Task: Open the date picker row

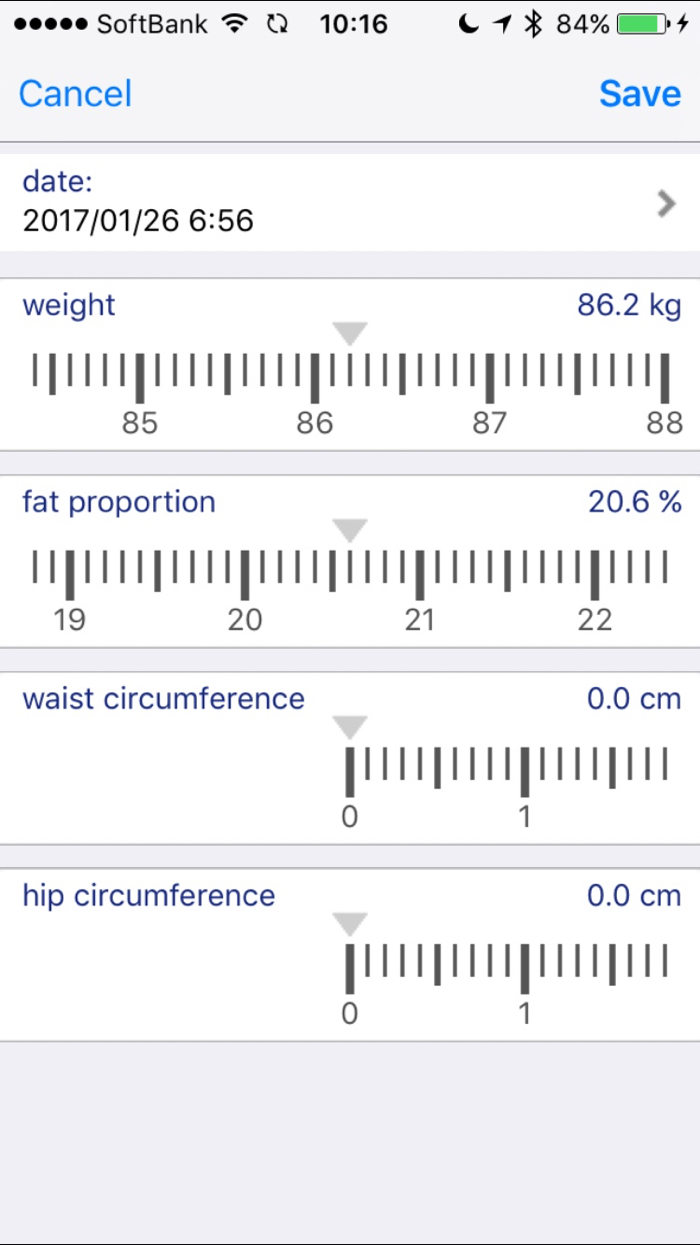Action: point(350,202)
